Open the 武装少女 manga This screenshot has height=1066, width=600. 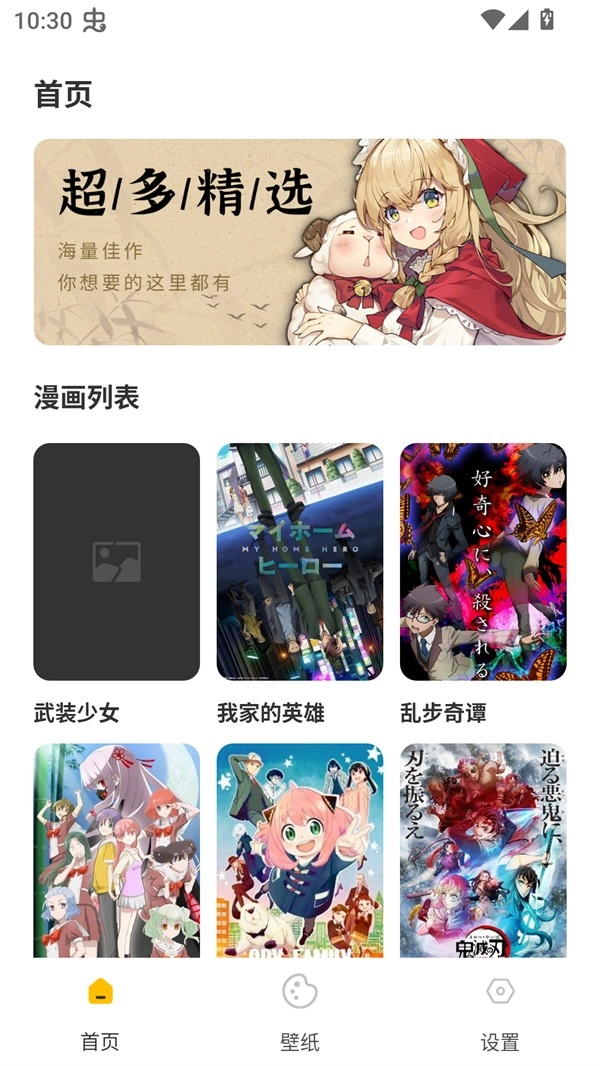pyautogui.click(x=116, y=562)
